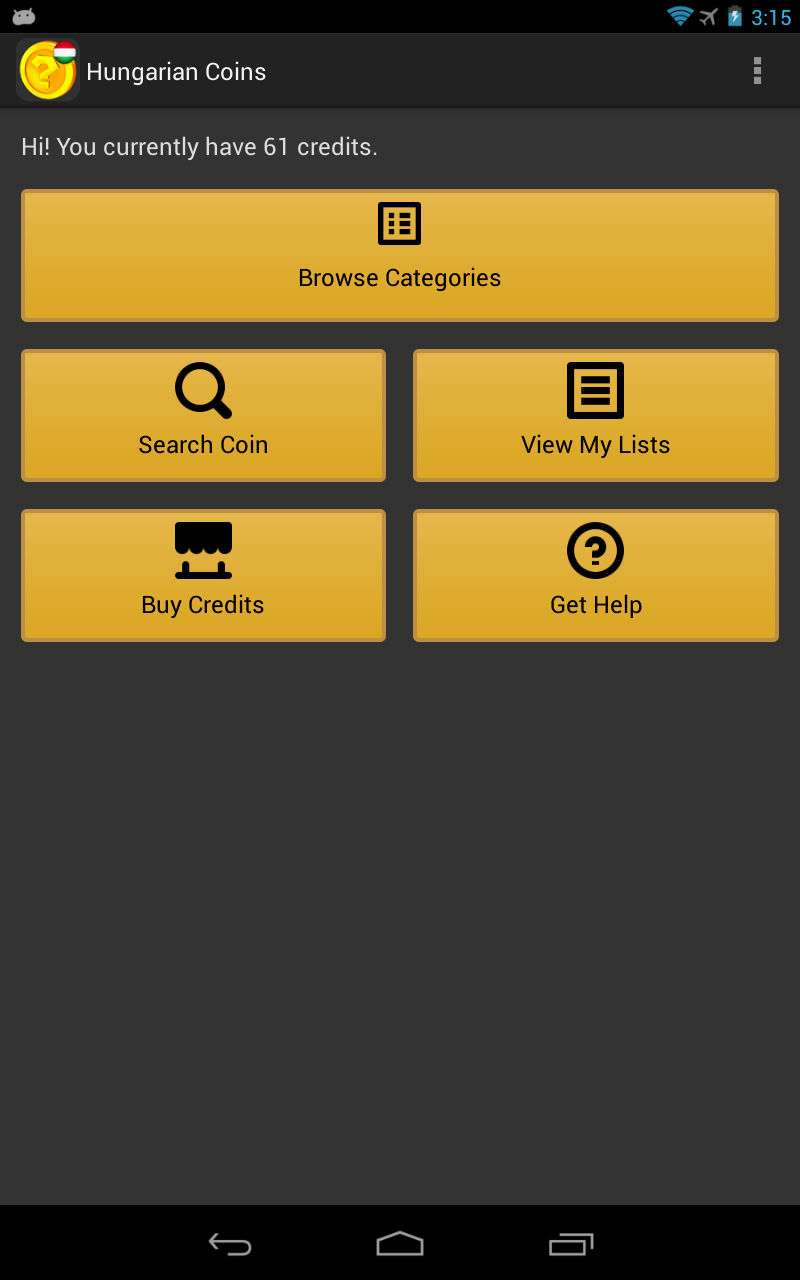Tap the Back navigation button
The width and height of the screenshot is (800, 1280).
(x=229, y=1245)
